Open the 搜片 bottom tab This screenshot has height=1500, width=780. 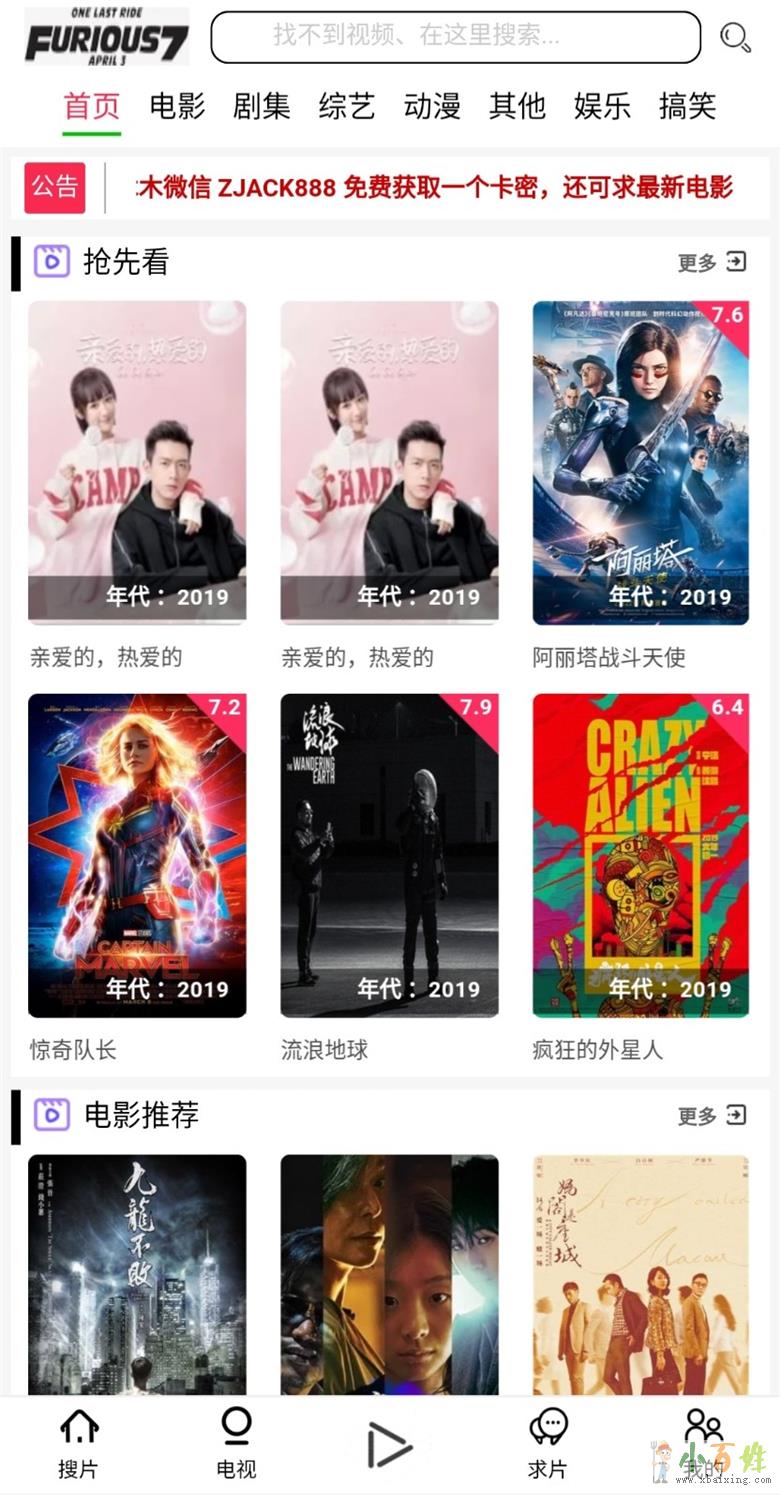[x=78, y=1444]
